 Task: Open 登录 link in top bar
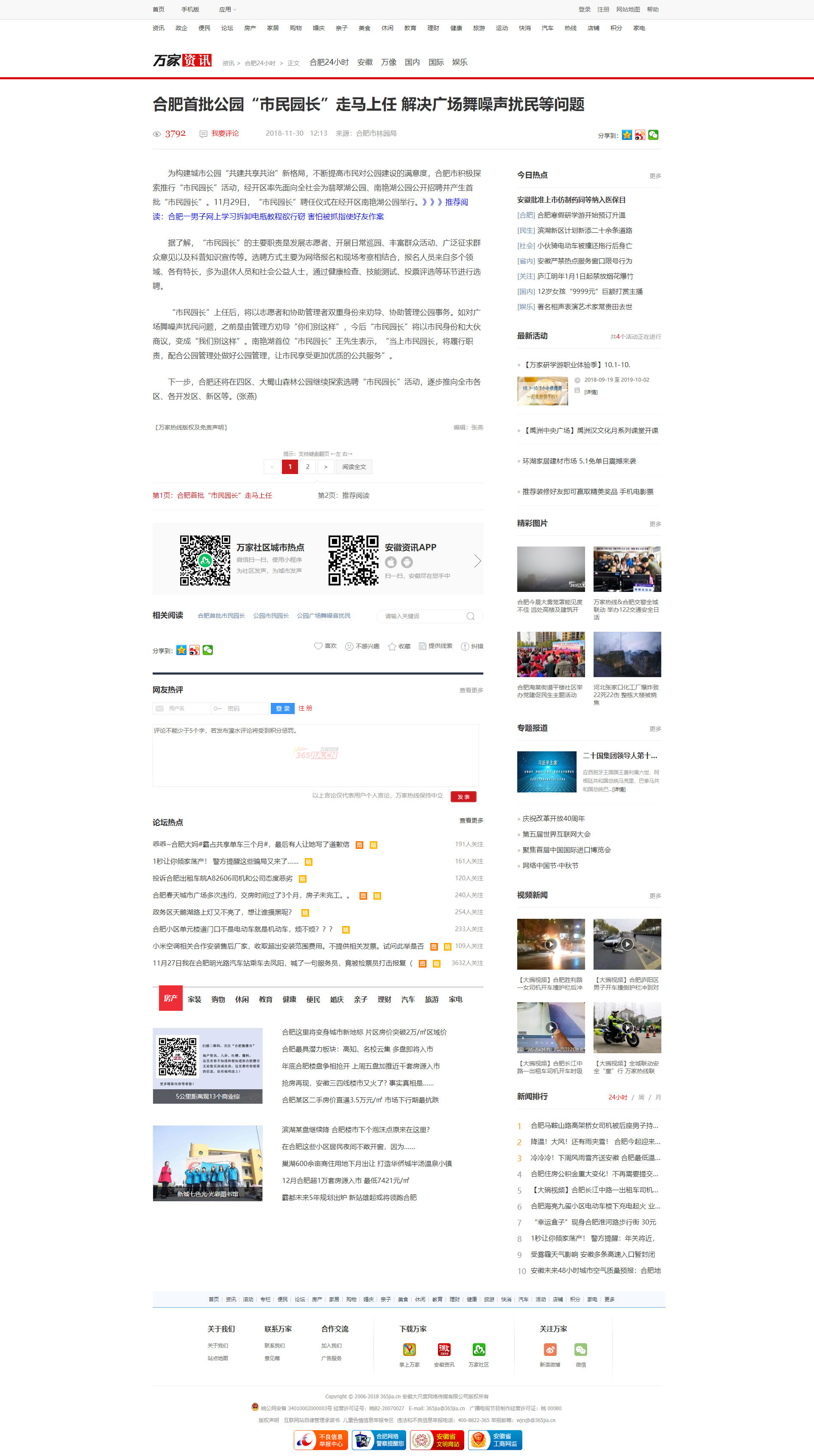pyautogui.click(x=584, y=10)
